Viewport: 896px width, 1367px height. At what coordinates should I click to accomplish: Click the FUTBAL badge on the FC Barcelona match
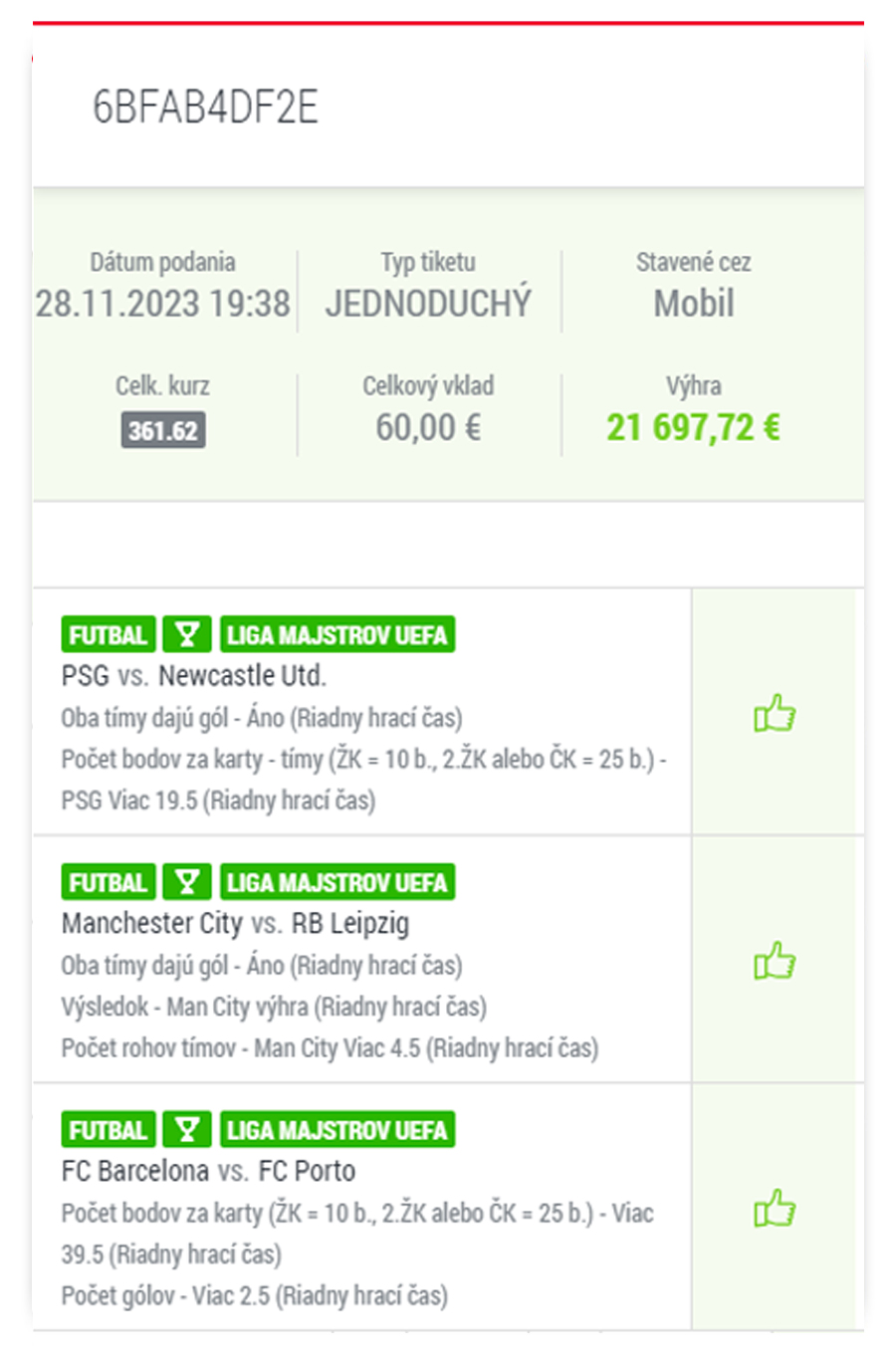pos(108,1129)
